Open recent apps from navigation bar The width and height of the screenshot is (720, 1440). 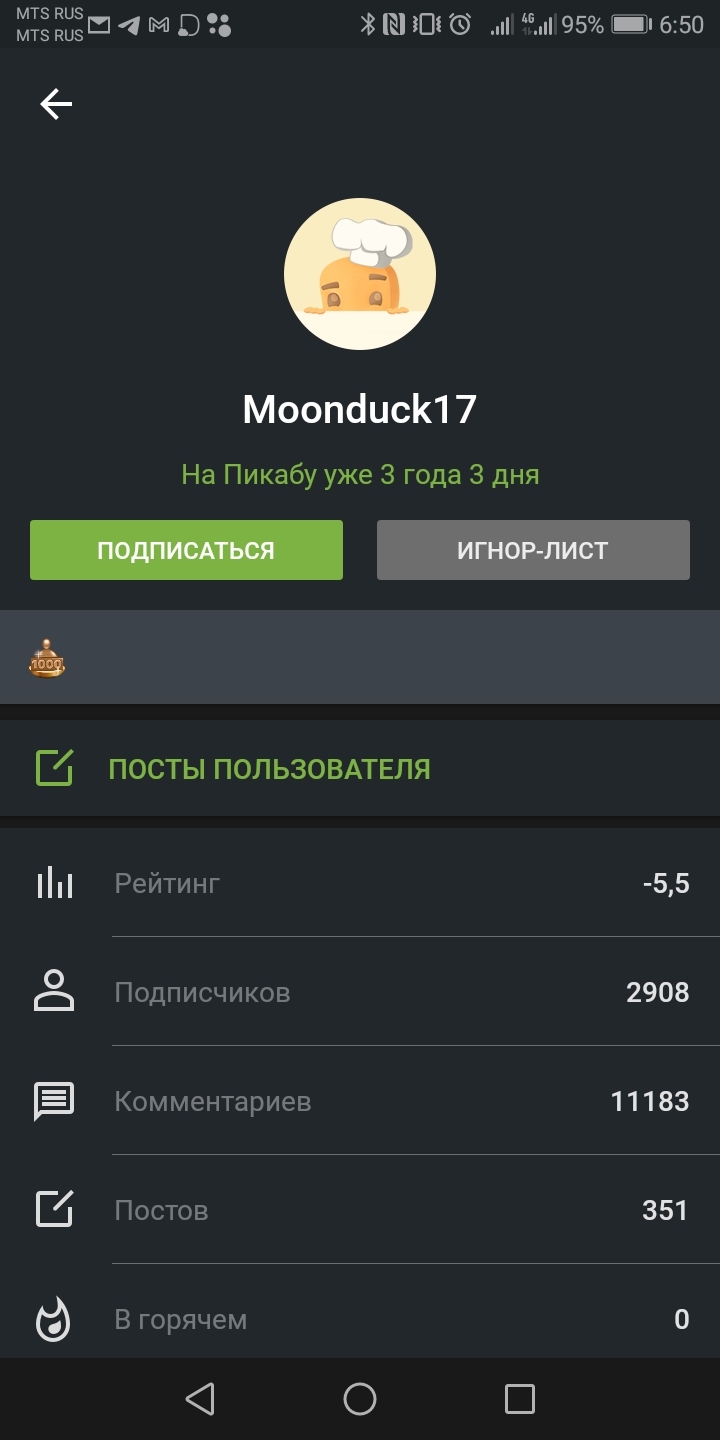[519, 1398]
